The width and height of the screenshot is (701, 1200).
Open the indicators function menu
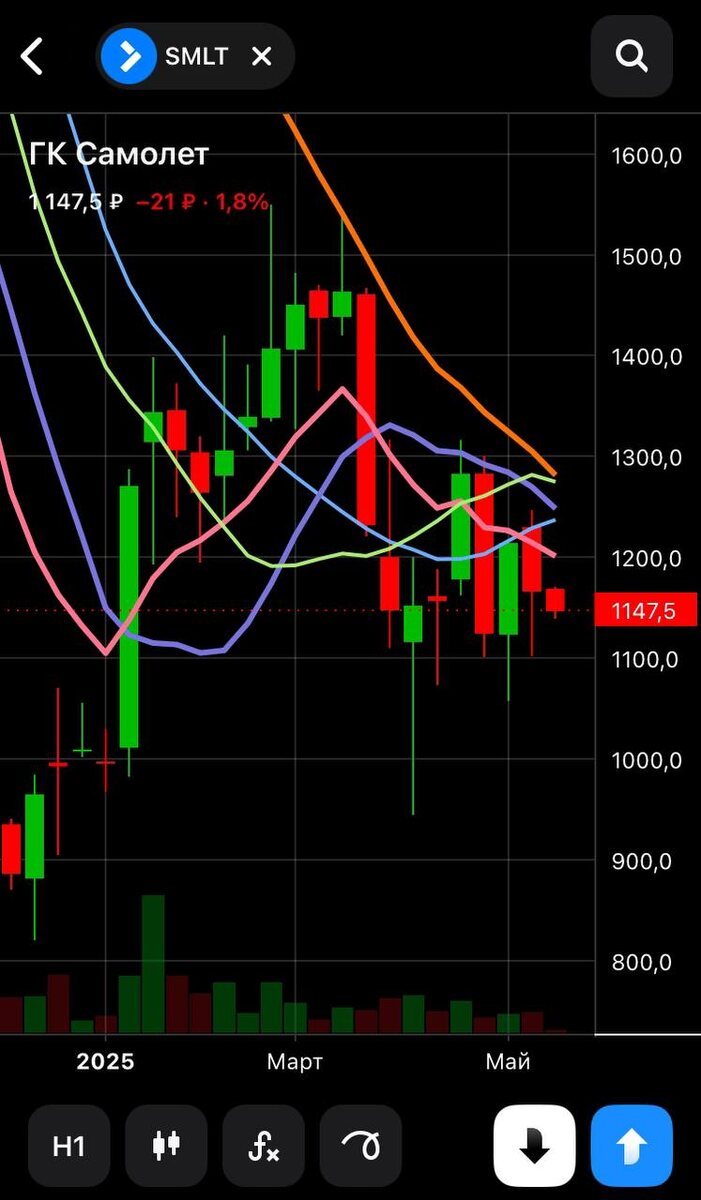263,1146
